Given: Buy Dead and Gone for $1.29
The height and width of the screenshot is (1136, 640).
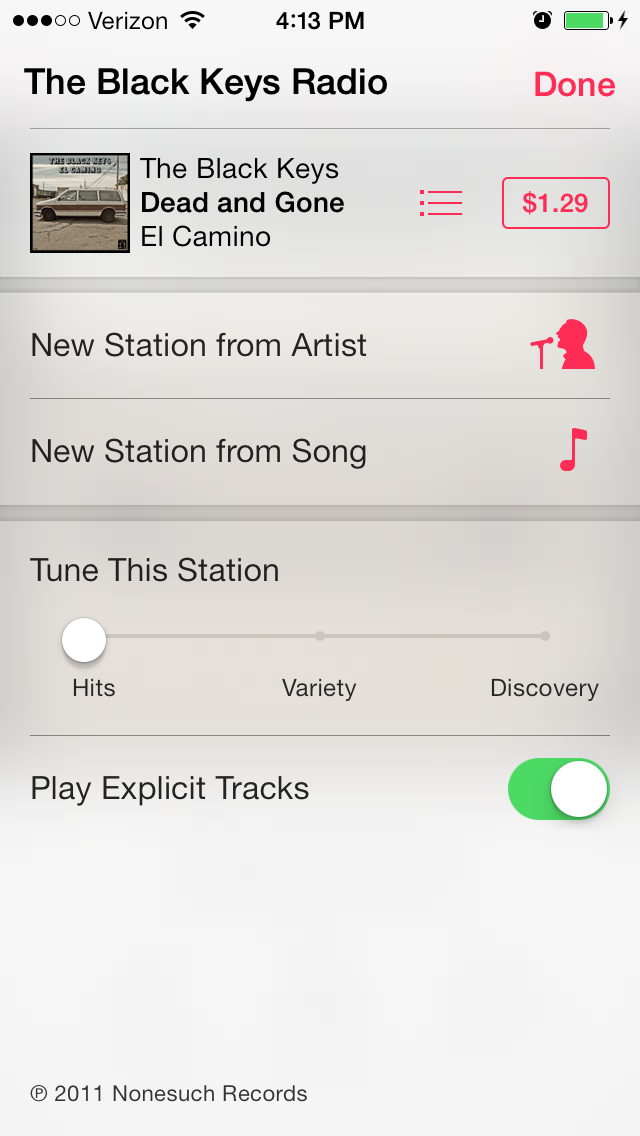Looking at the screenshot, I should point(555,203).
